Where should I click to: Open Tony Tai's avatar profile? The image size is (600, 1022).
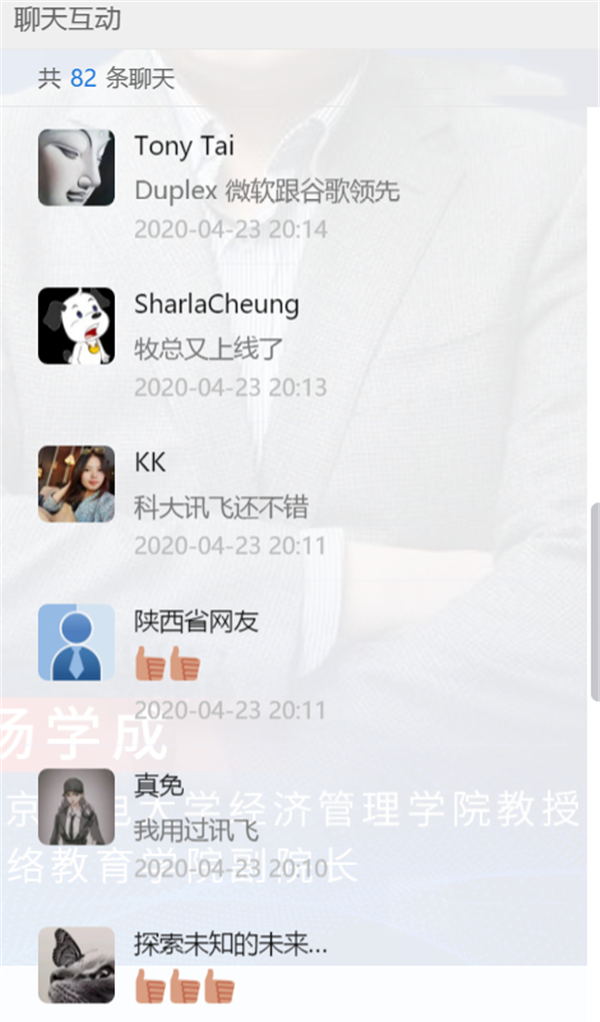point(76,168)
